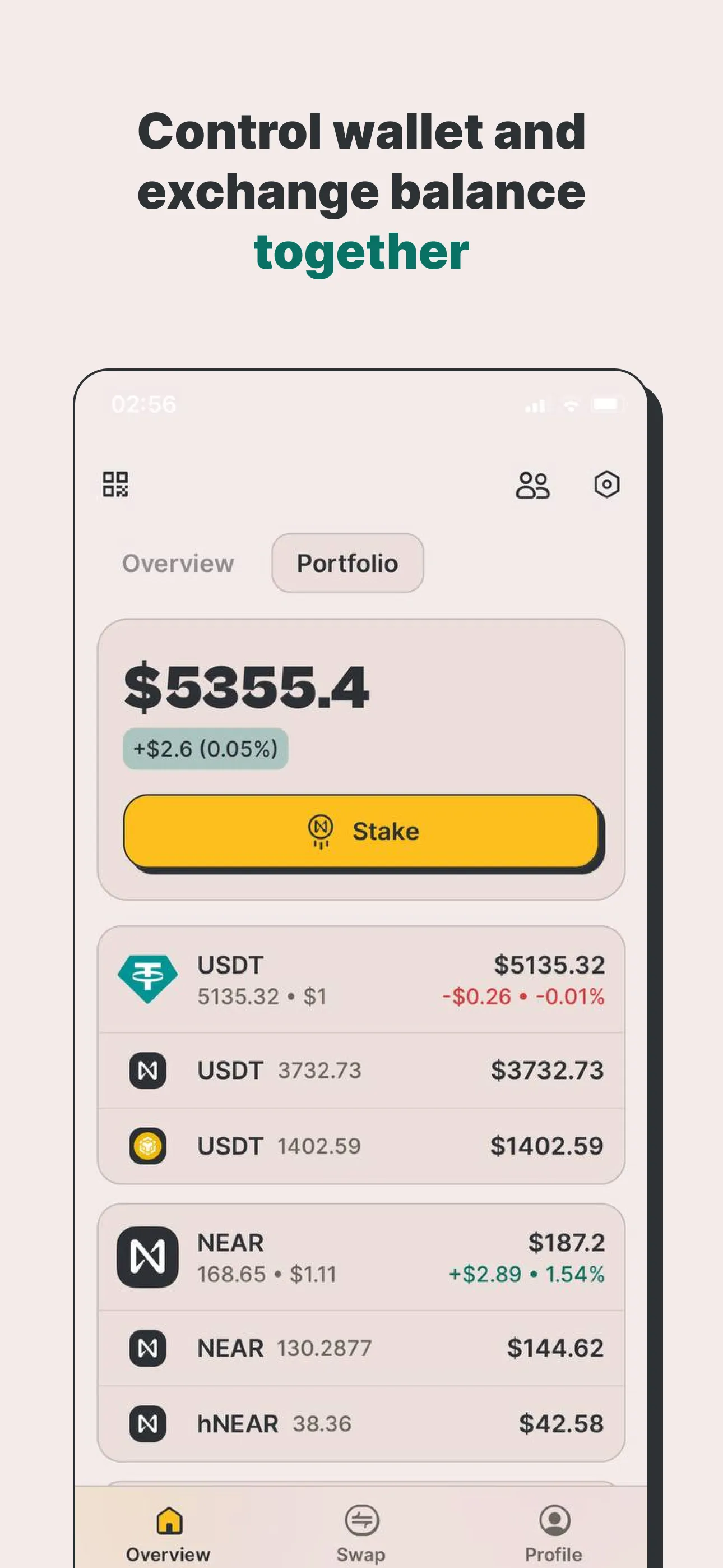This screenshot has width=723, height=1568.
Task: Open the settings gear icon
Action: tap(606, 484)
